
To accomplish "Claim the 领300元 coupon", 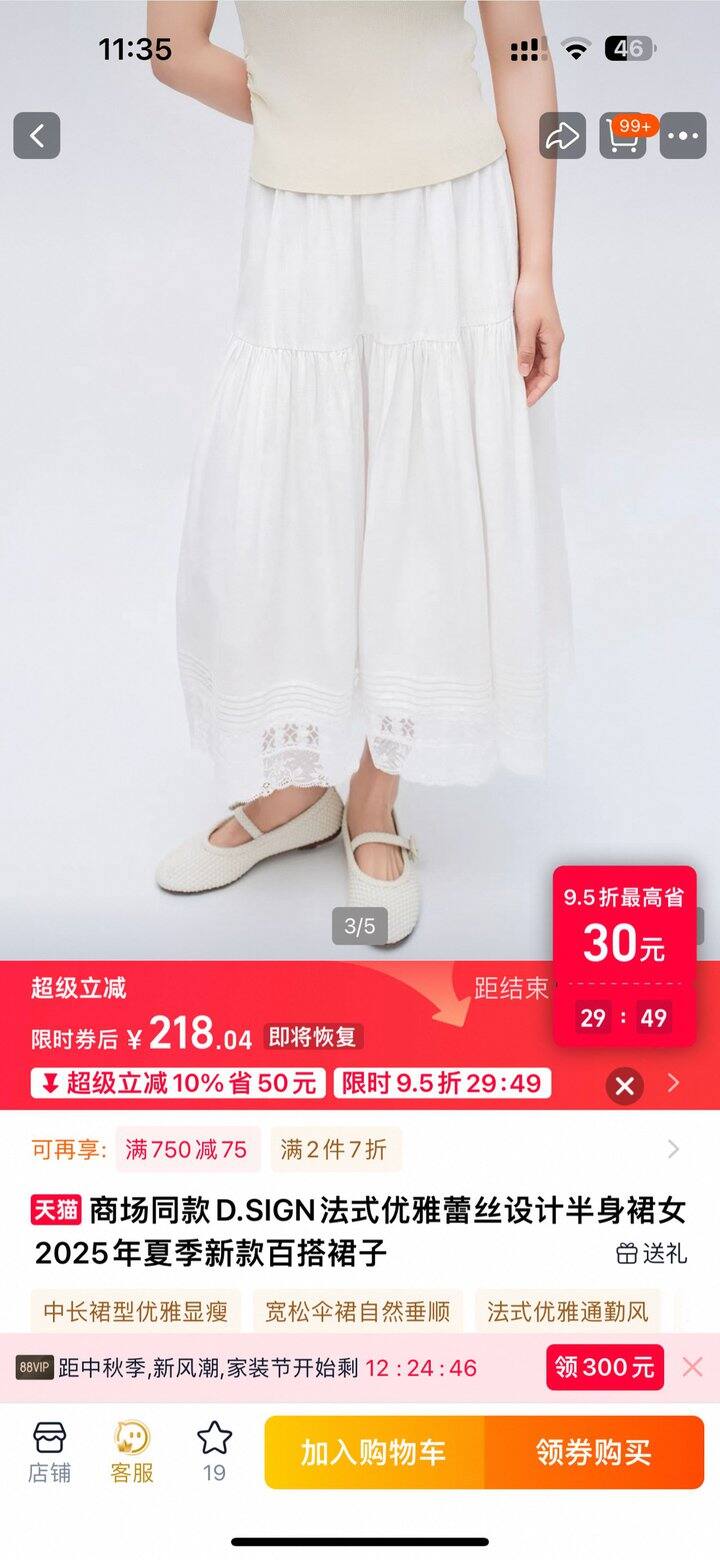I will coord(604,1367).
